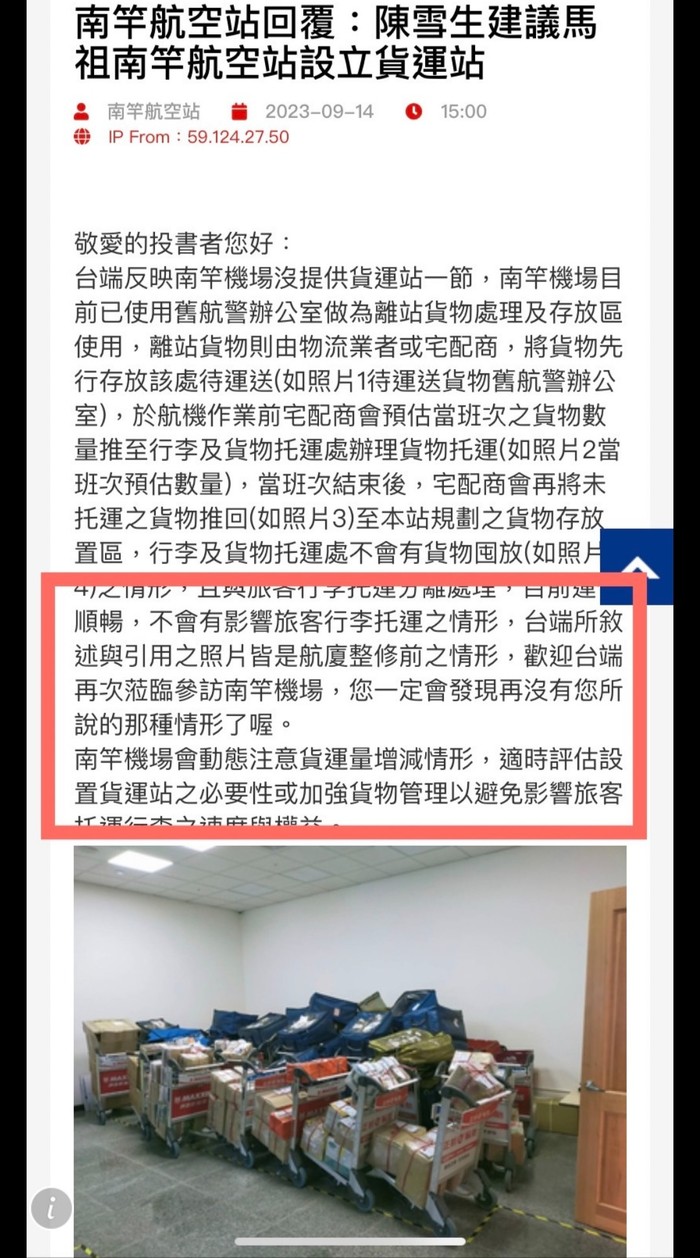The width and height of the screenshot is (700, 1258).
Task: Open author 南竿航空站 profile link
Action: [x=152, y=111]
